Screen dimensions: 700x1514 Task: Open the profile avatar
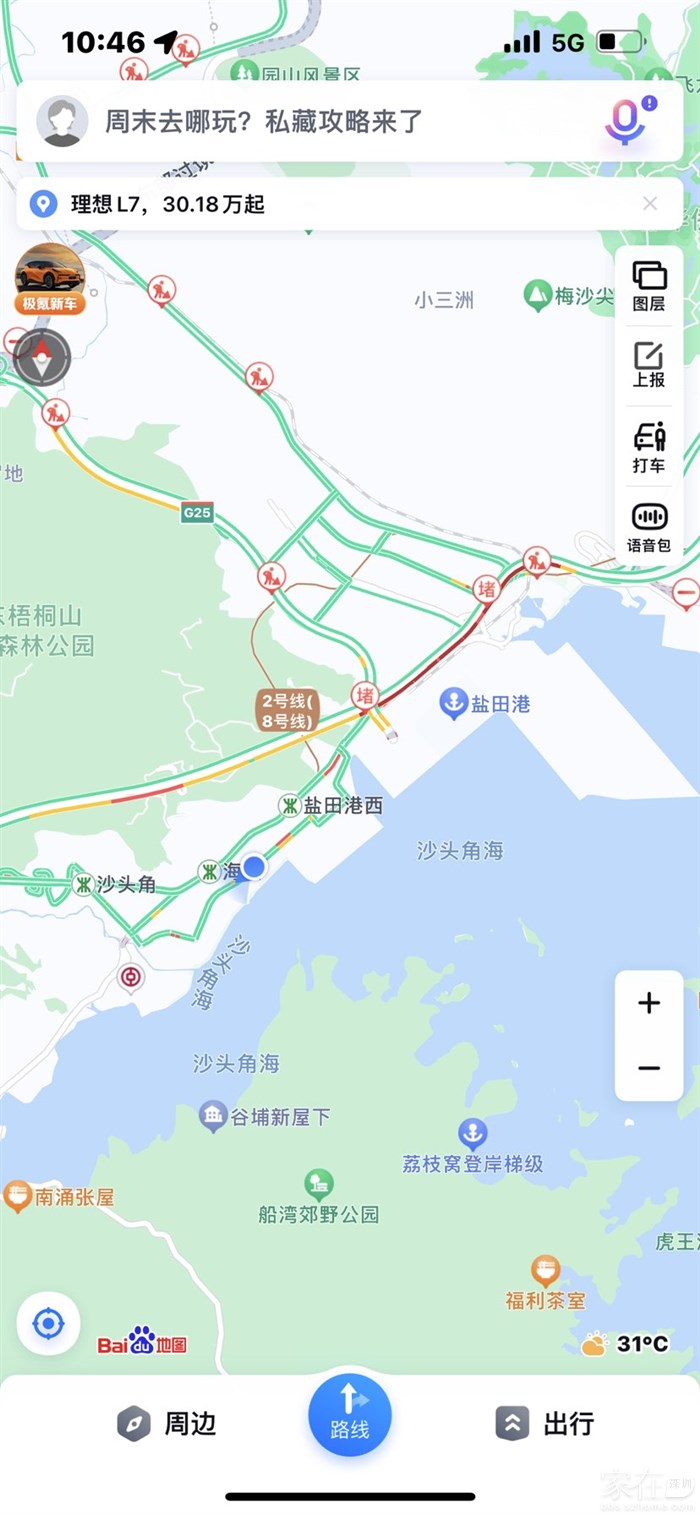click(x=62, y=122)
